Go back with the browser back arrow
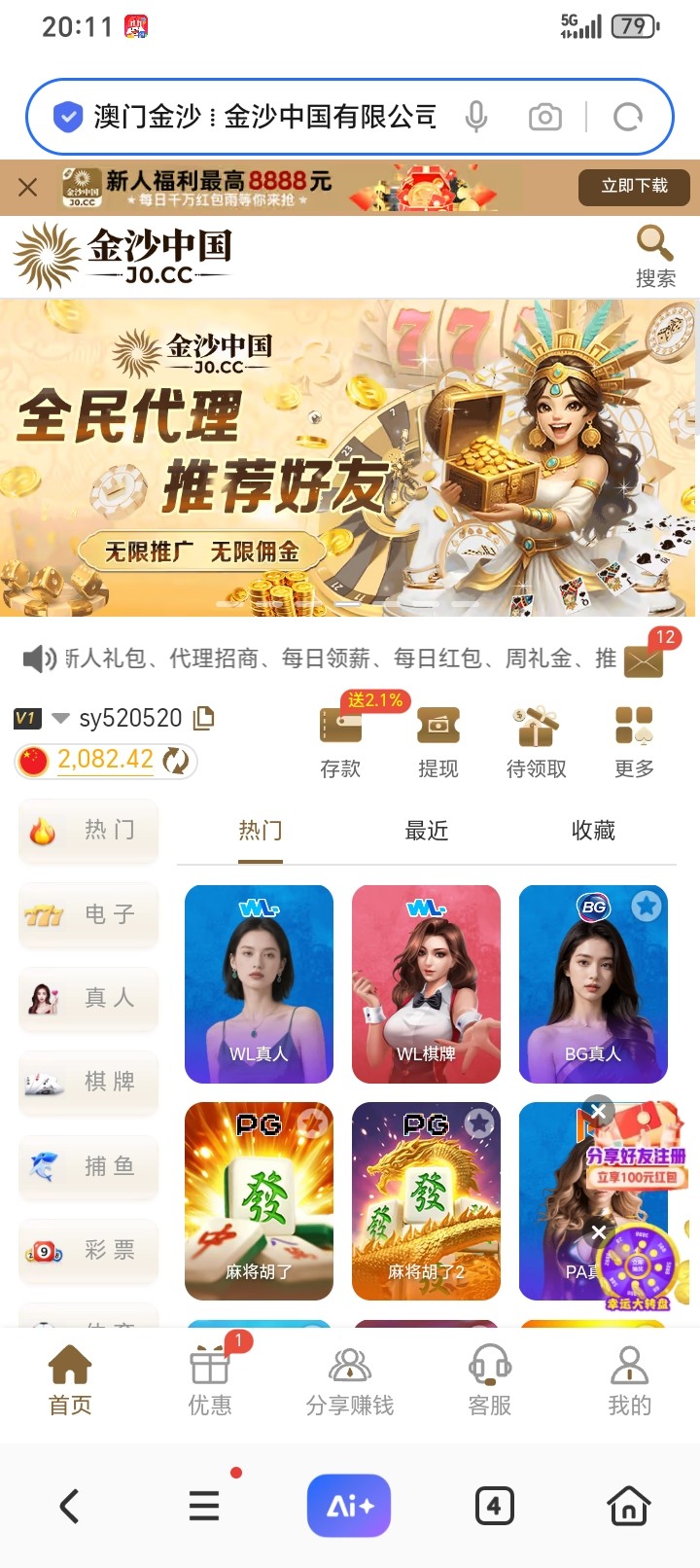The width and height of the screenshot is (700, 1568). 69,1506
